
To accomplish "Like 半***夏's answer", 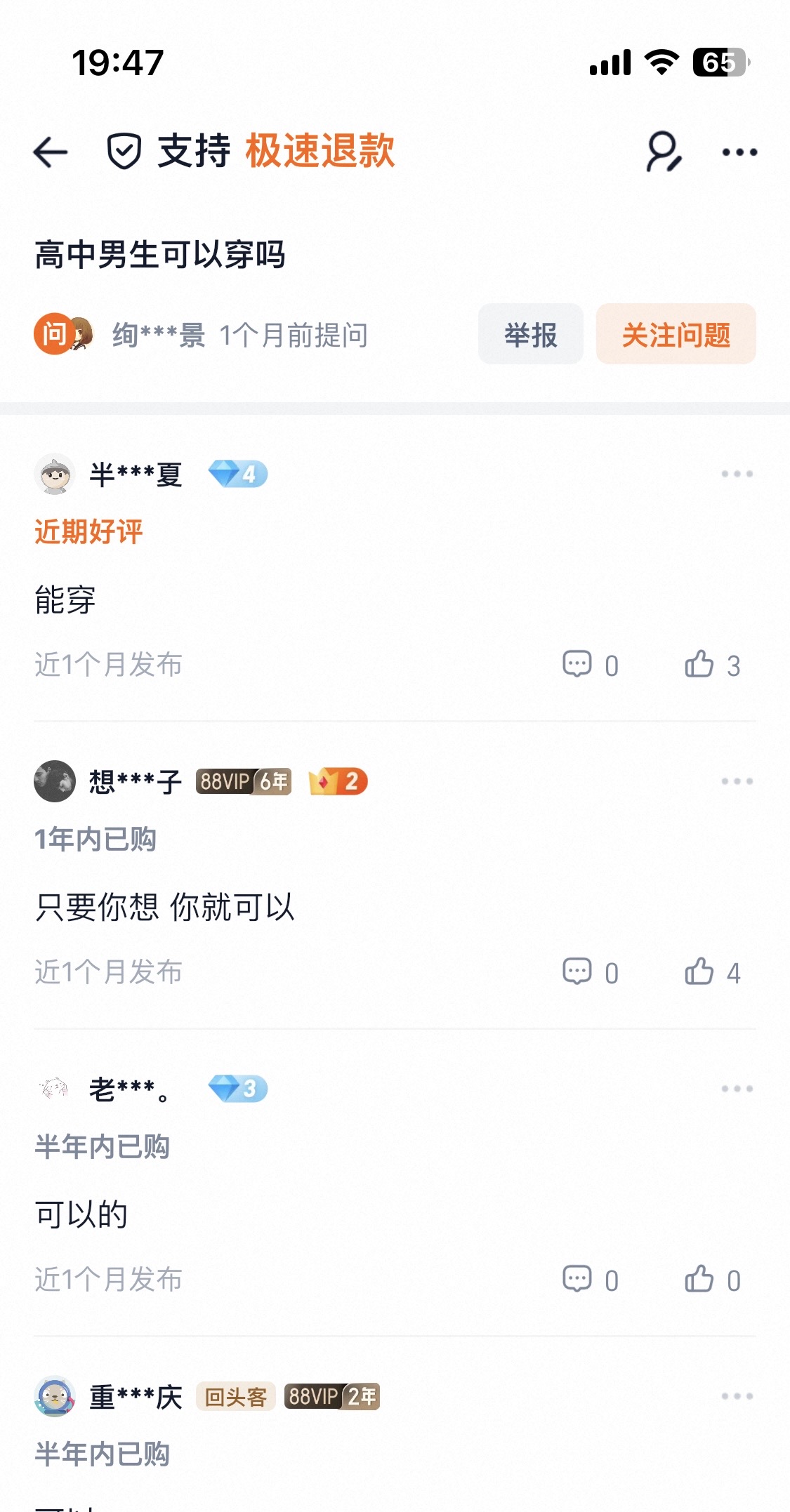I will 699,664.
